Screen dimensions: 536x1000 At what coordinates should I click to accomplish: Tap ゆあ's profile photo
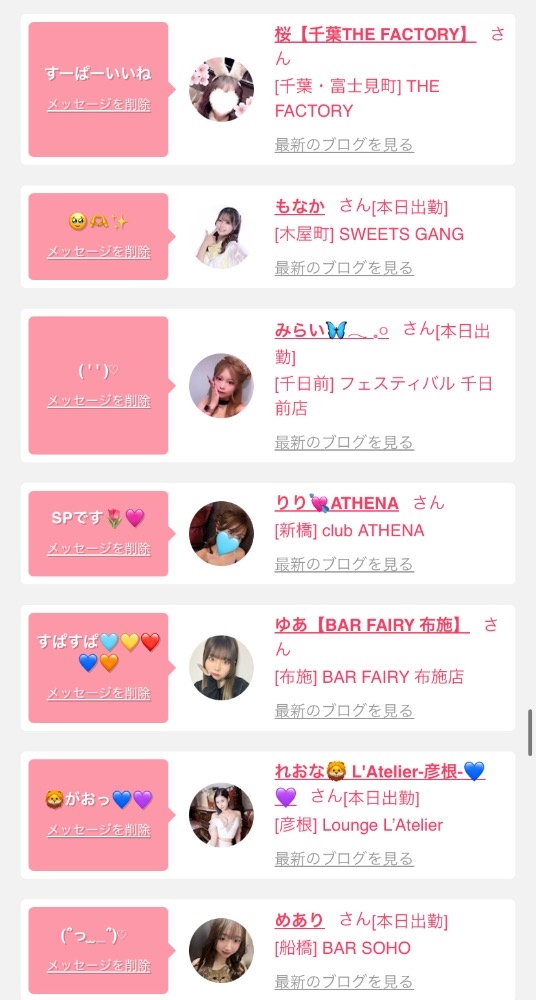point(221,668)
